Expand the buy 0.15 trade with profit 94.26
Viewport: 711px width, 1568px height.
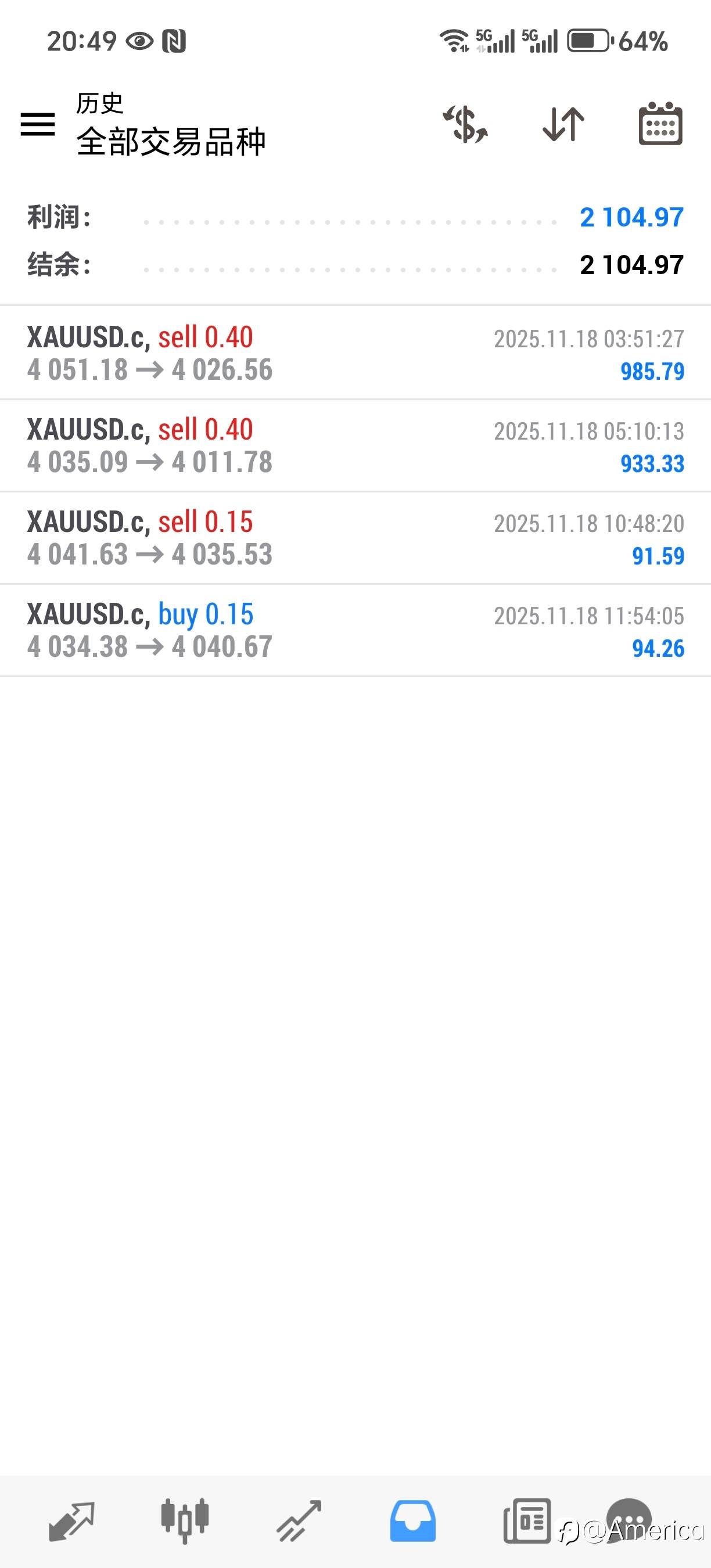(x=355, y=631)
